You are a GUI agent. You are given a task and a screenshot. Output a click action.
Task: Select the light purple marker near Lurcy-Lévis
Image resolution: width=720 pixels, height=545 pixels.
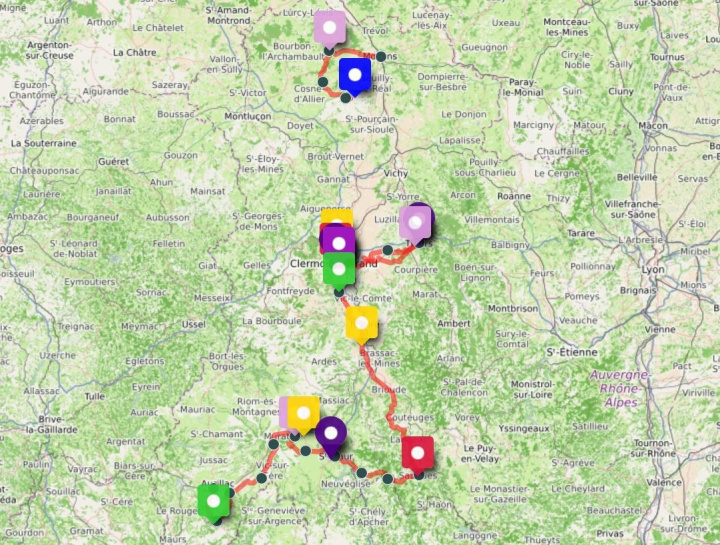point(330,28)
